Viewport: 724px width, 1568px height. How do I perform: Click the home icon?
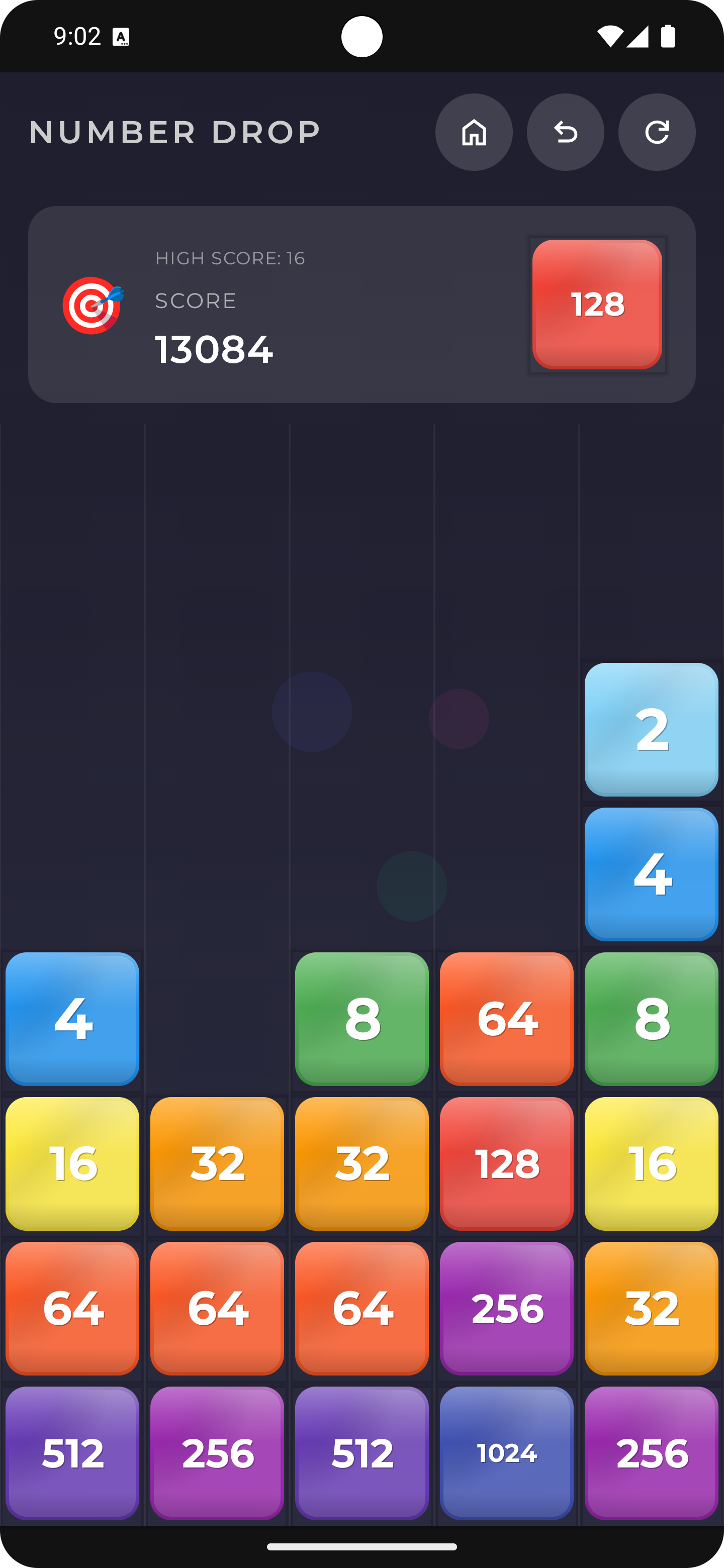pyautogui.click(x=474, y=133)
